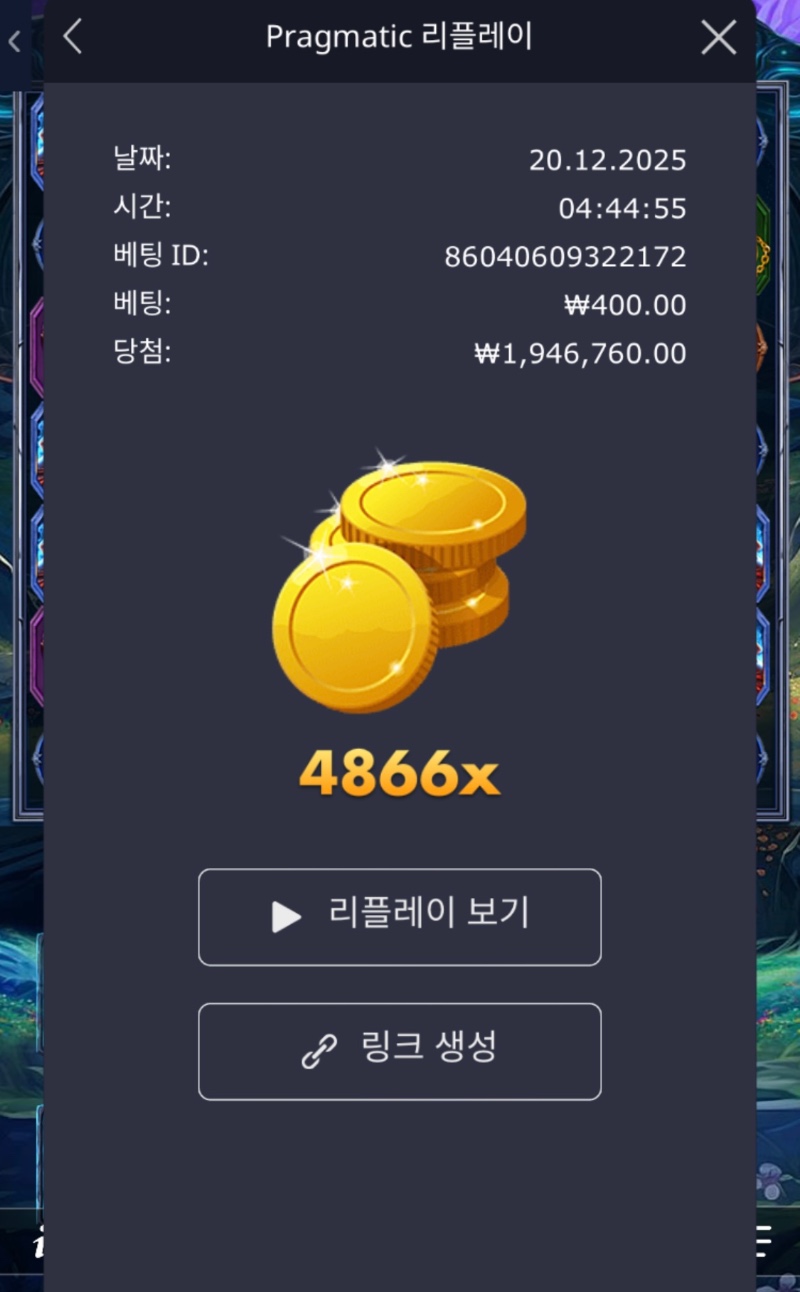Close the Pragmatic 리플레이 dialog

pos(718,38)
